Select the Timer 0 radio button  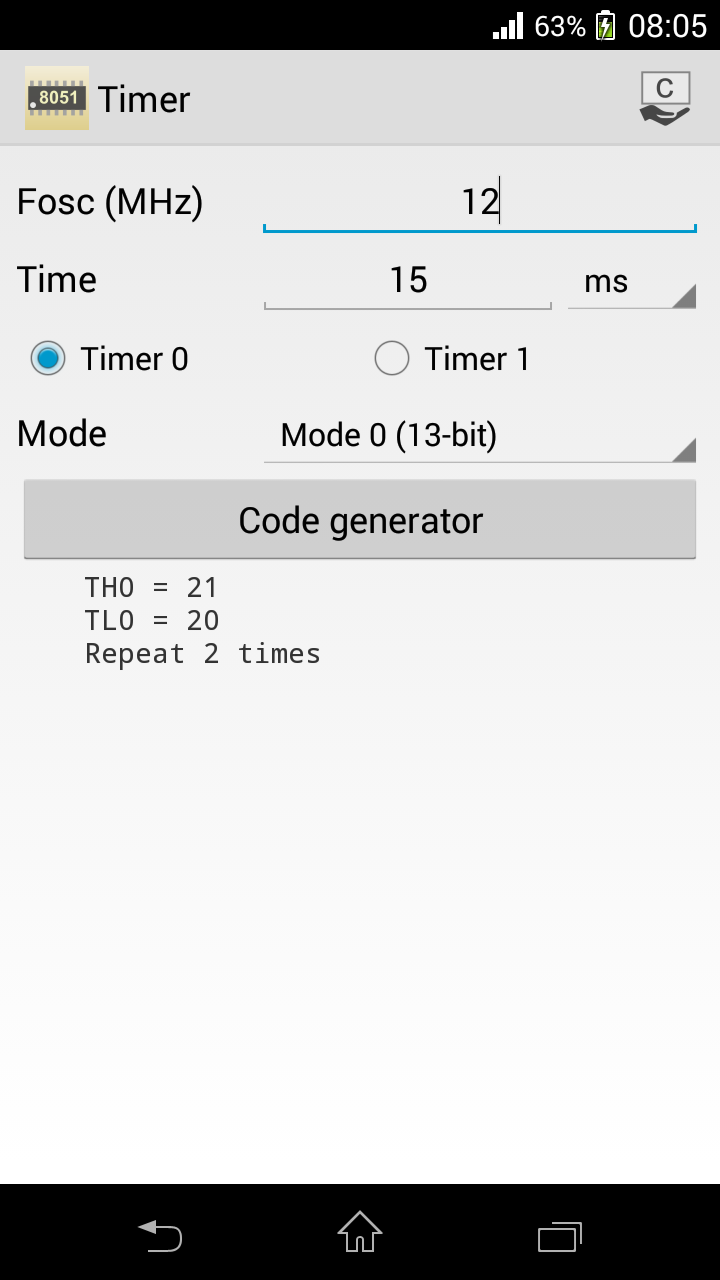48,358
